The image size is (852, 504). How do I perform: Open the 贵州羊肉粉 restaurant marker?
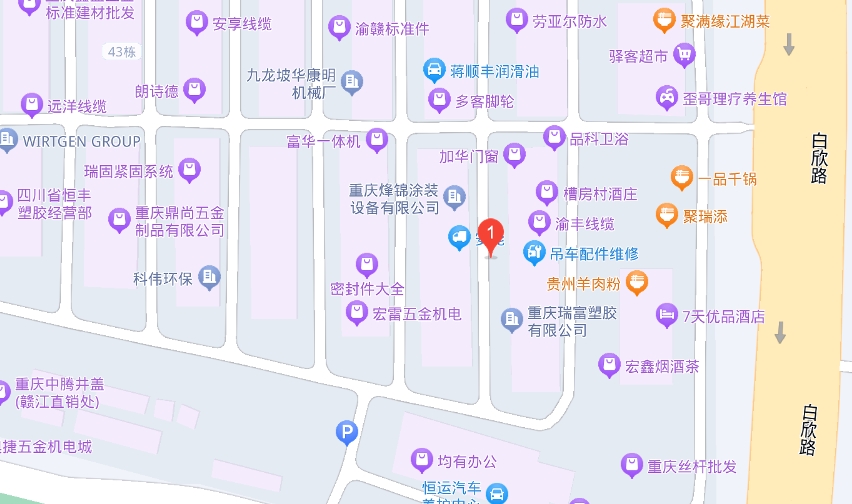[x=636, y=284]
